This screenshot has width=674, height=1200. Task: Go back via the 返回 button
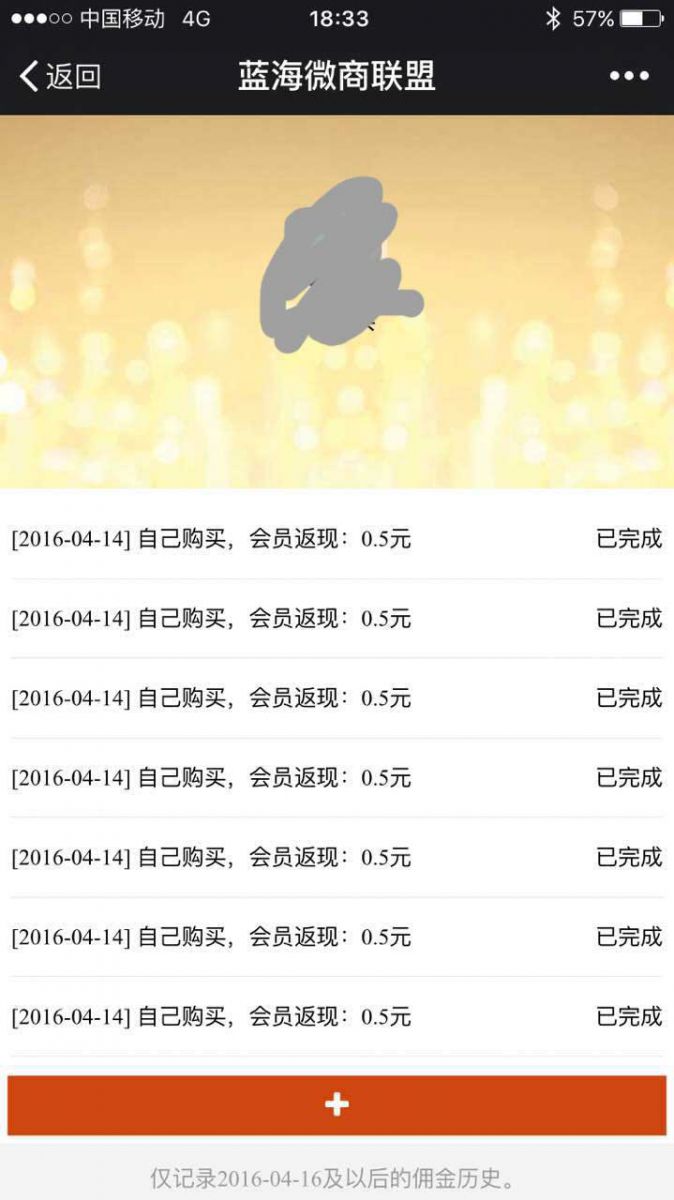coord(60,76)
